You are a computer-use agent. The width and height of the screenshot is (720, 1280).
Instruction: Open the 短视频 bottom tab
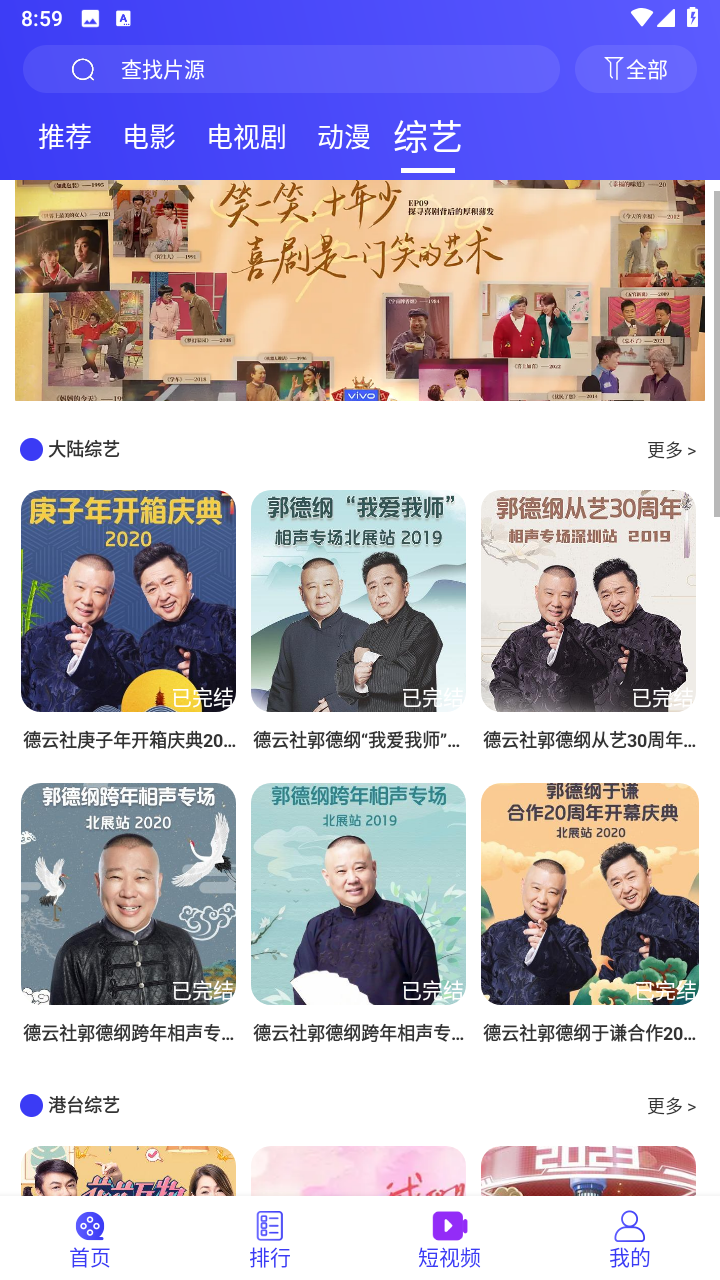click(450, 1239)
